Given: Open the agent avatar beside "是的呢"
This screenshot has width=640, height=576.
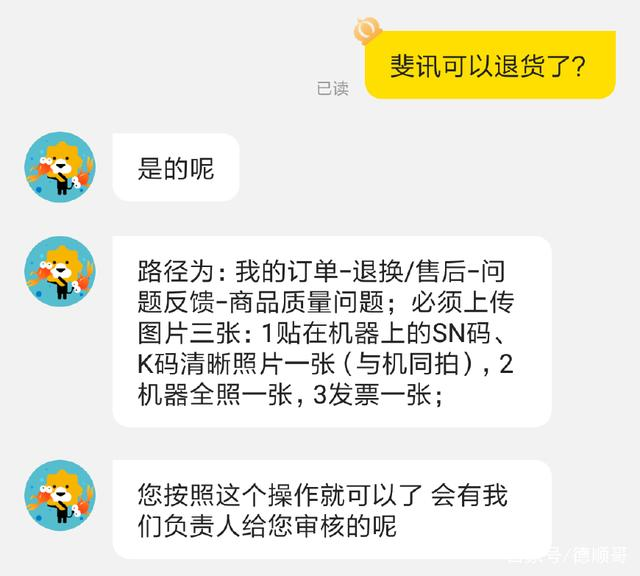Looking at the screenshot, I should coord(60,167).
